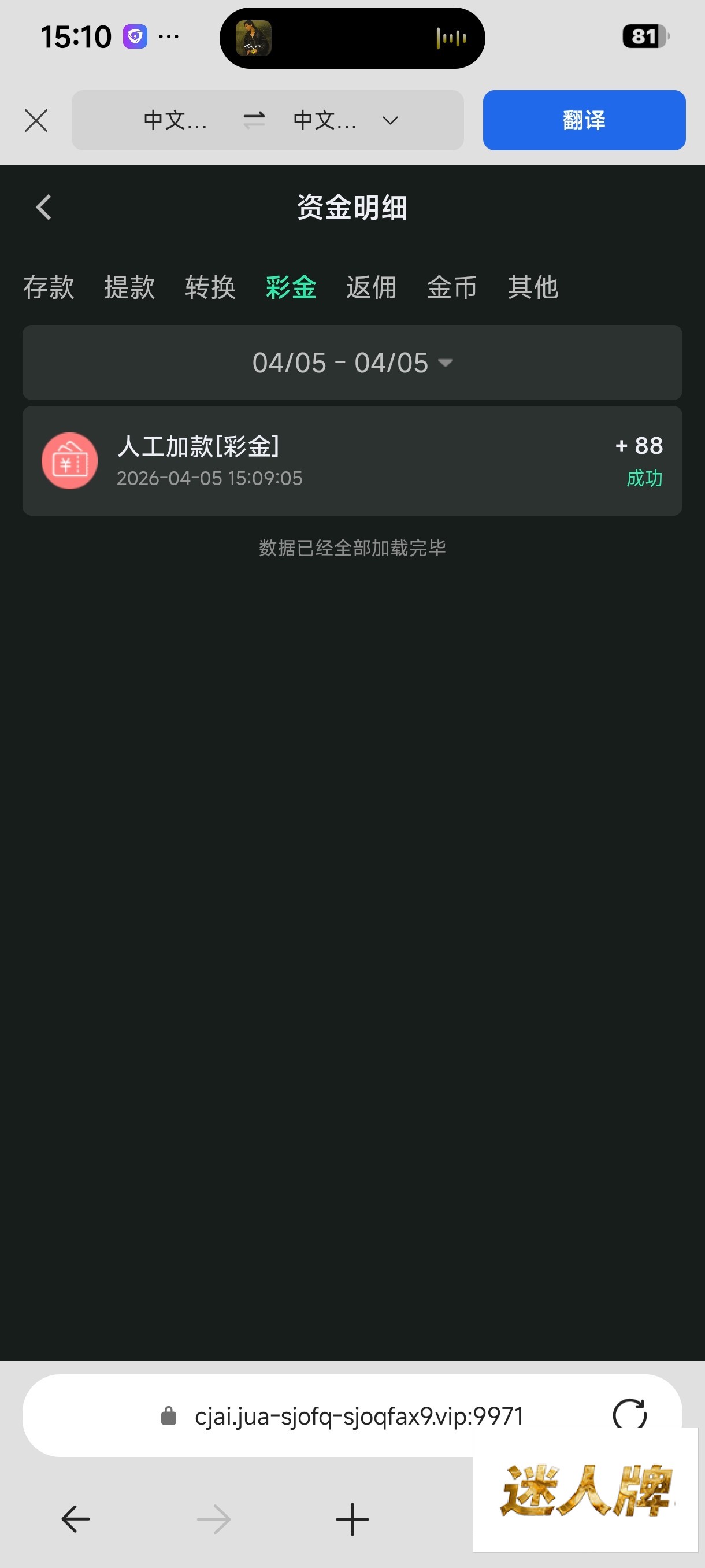Open the translation language selector dropdown
Viewport: 705px width, 1568px height.
tap(390, 120)
